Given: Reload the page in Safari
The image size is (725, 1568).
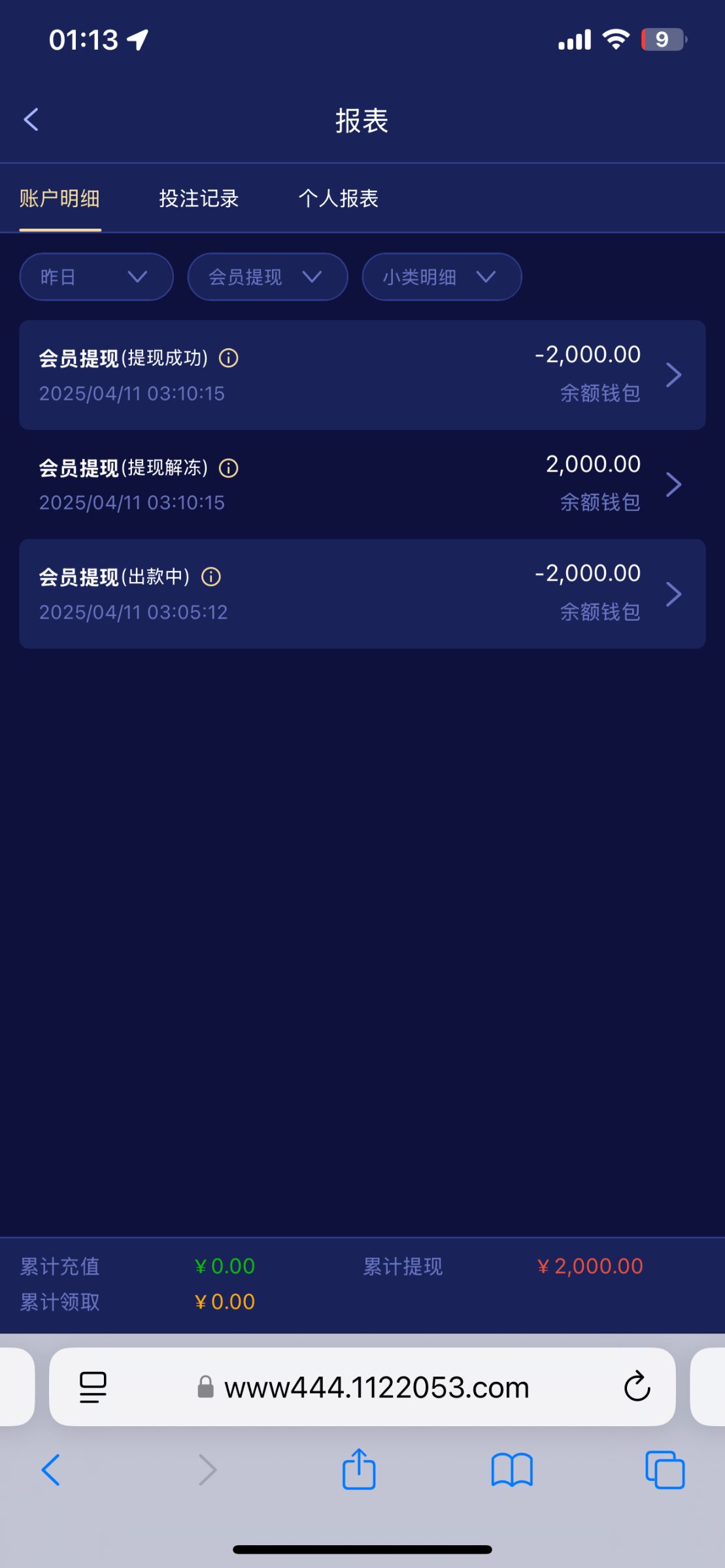Looking at the screenshot, I should tap(637, 1387).
